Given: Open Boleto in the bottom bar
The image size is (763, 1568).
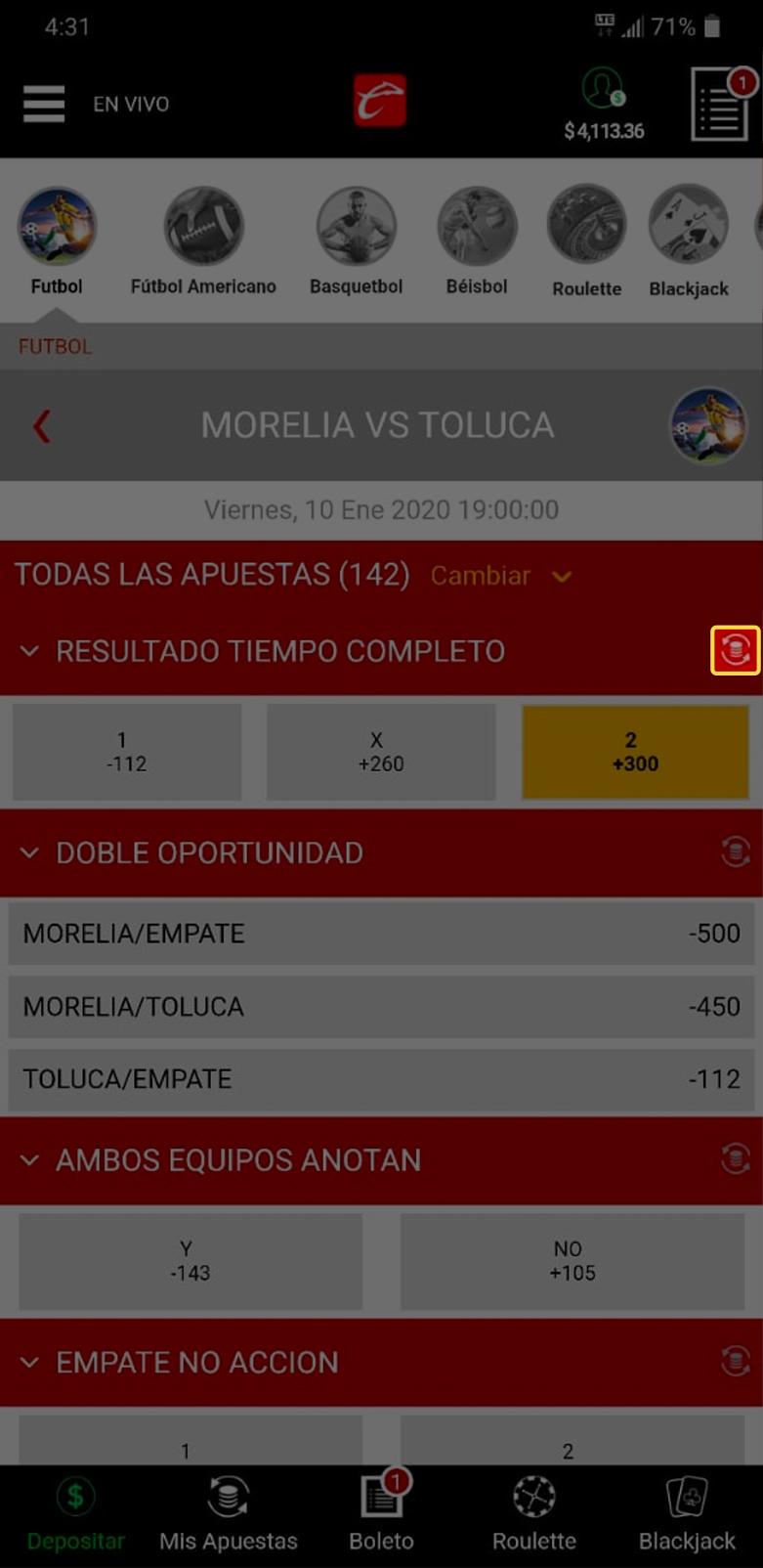Looking at the screenshot, I should pyautogui.click(x=381, y=1515).
